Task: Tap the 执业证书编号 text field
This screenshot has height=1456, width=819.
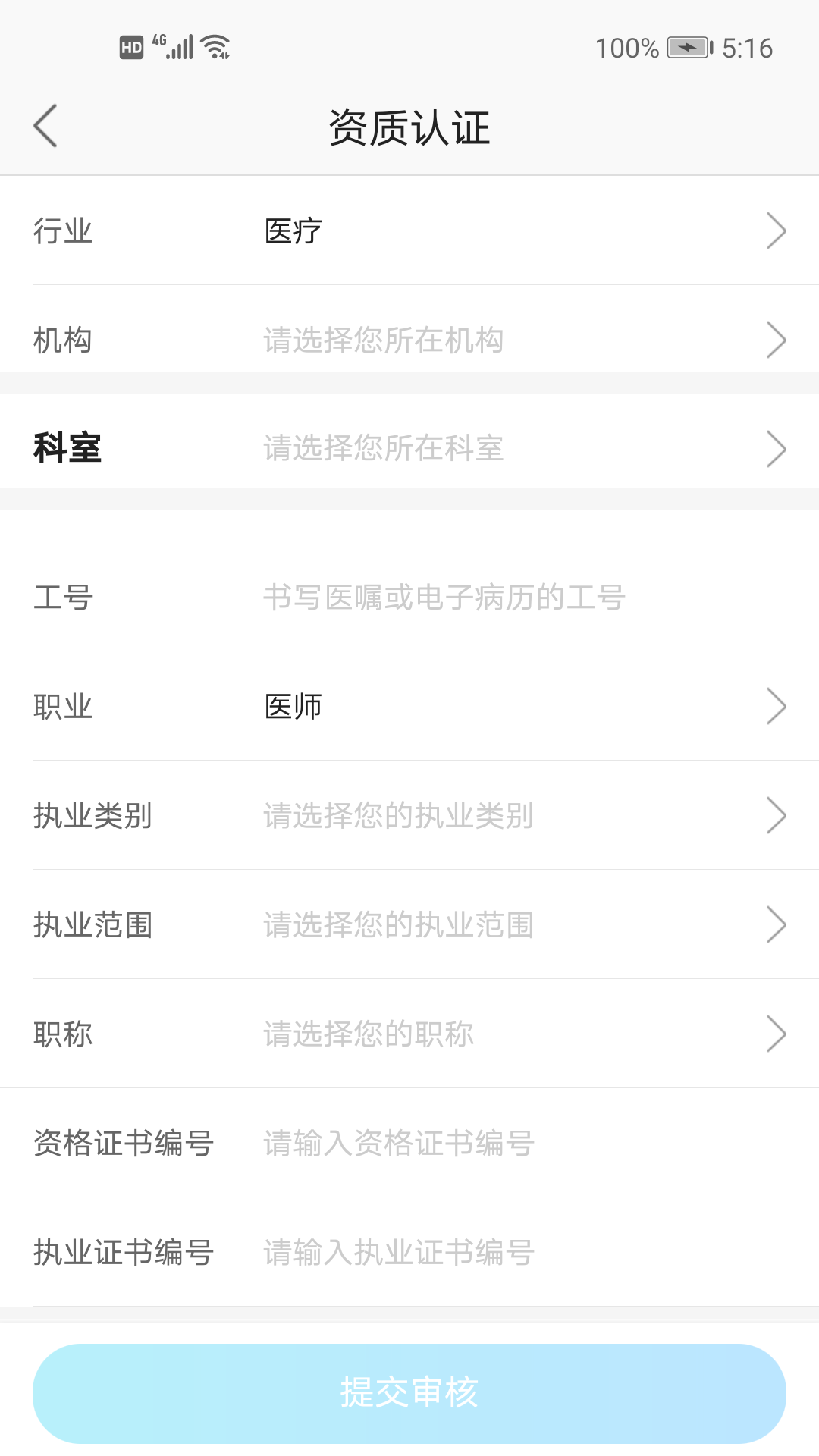Action: [455, 1253]
